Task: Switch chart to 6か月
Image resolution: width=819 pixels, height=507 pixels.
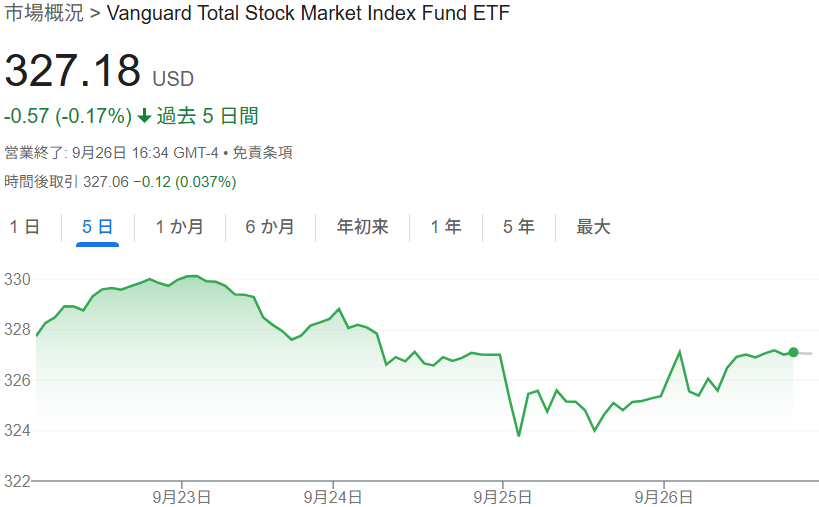Action: (270, 227)
